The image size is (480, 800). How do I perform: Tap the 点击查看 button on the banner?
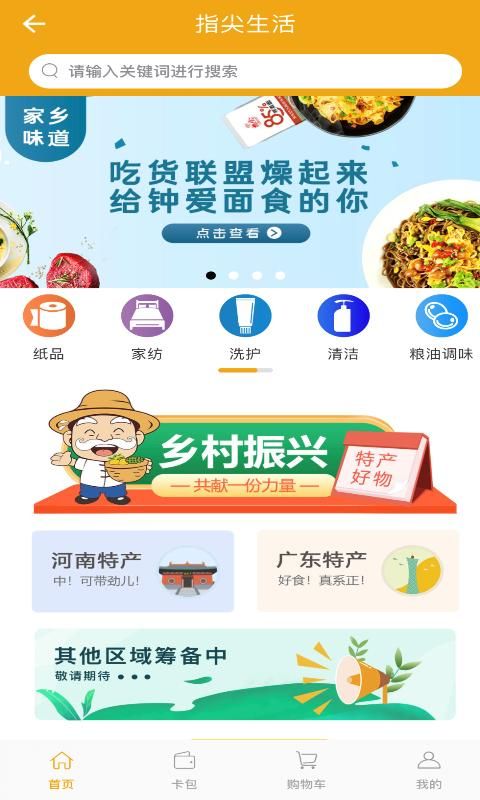point(236,233)
